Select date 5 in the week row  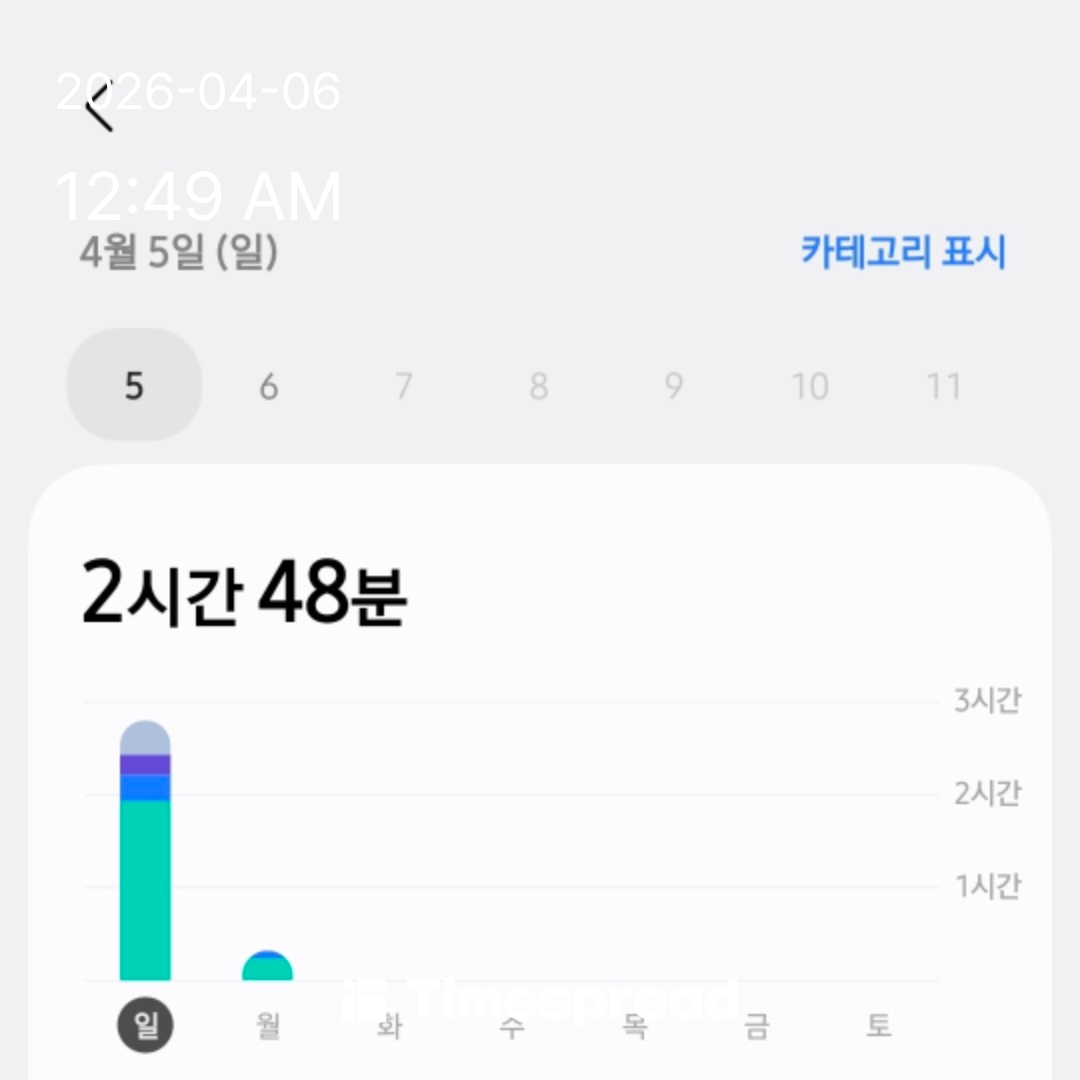click(x=134, y=386)
